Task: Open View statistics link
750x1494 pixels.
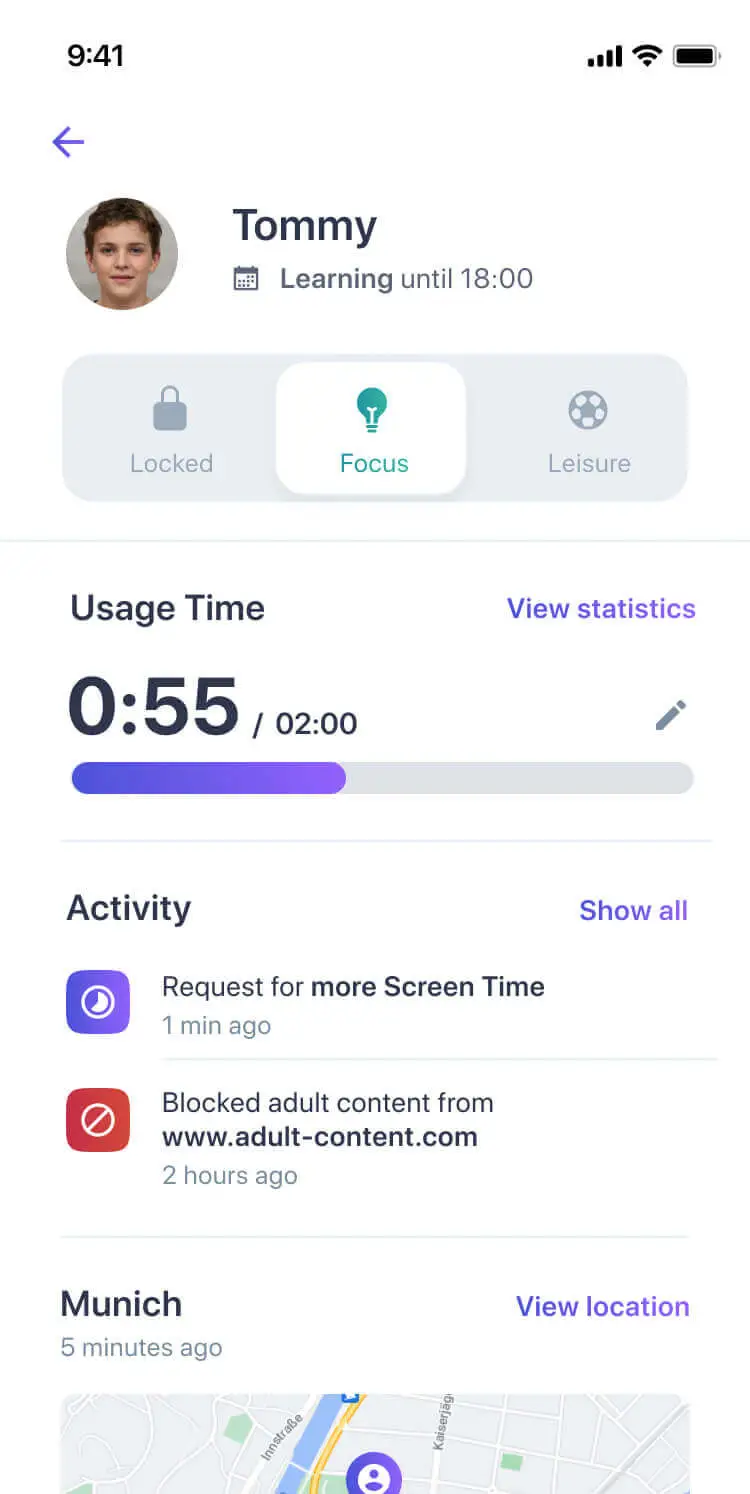Action: [601, 609]
